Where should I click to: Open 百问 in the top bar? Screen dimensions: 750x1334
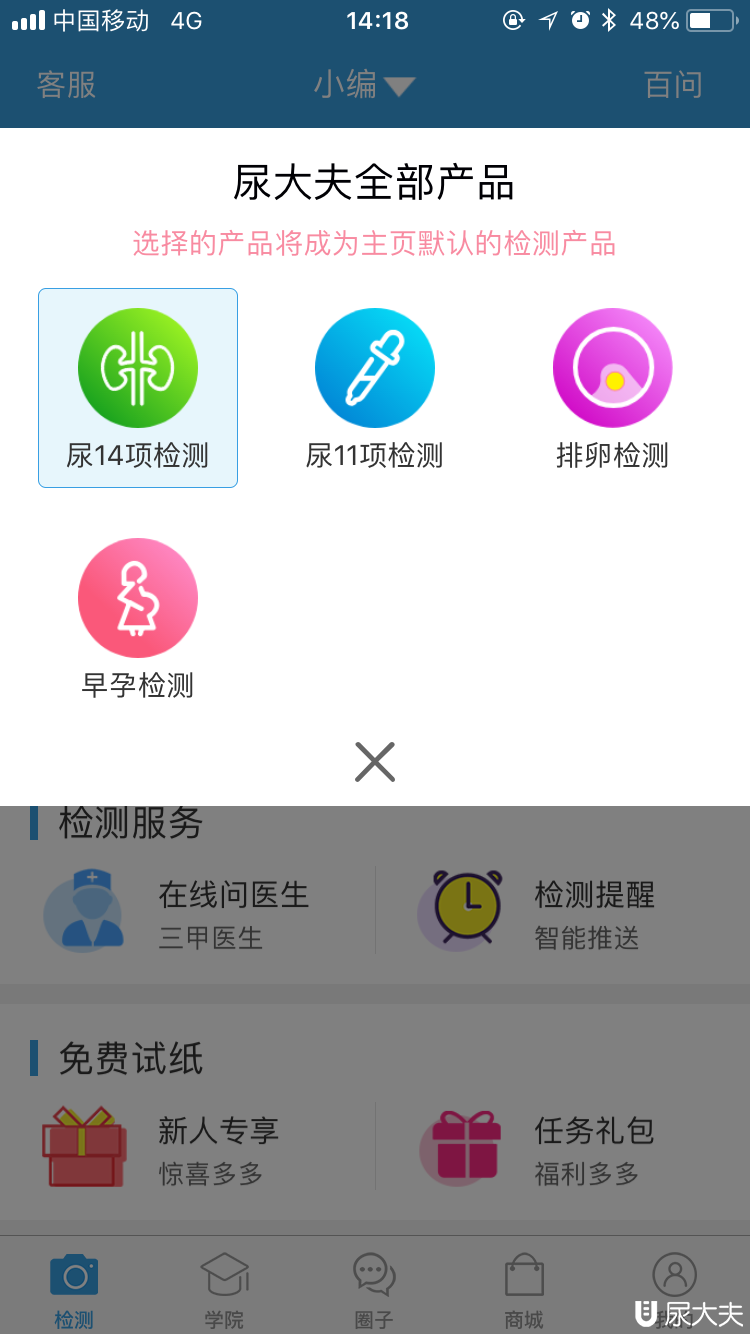point(673,85)
